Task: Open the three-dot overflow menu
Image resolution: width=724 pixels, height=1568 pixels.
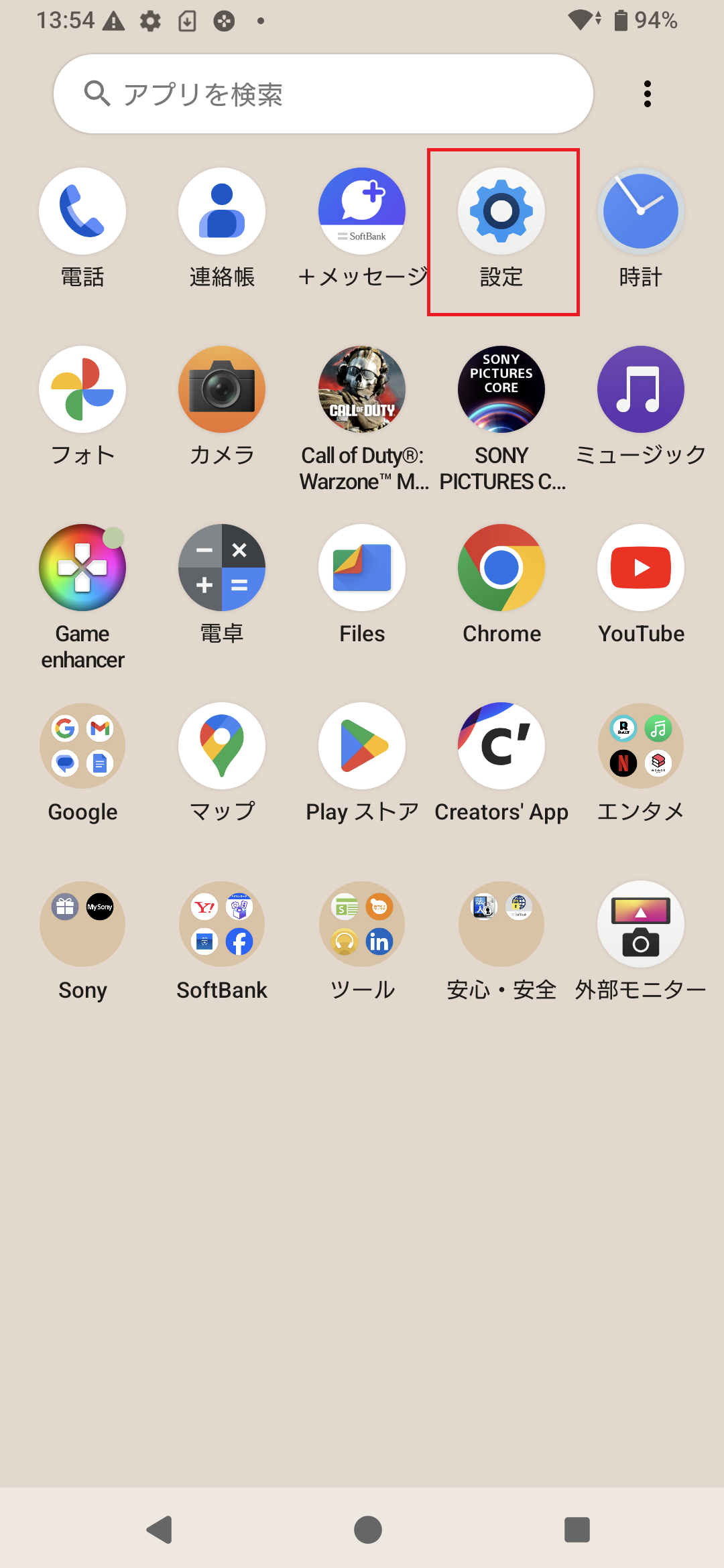Action: tap(647, 93)
